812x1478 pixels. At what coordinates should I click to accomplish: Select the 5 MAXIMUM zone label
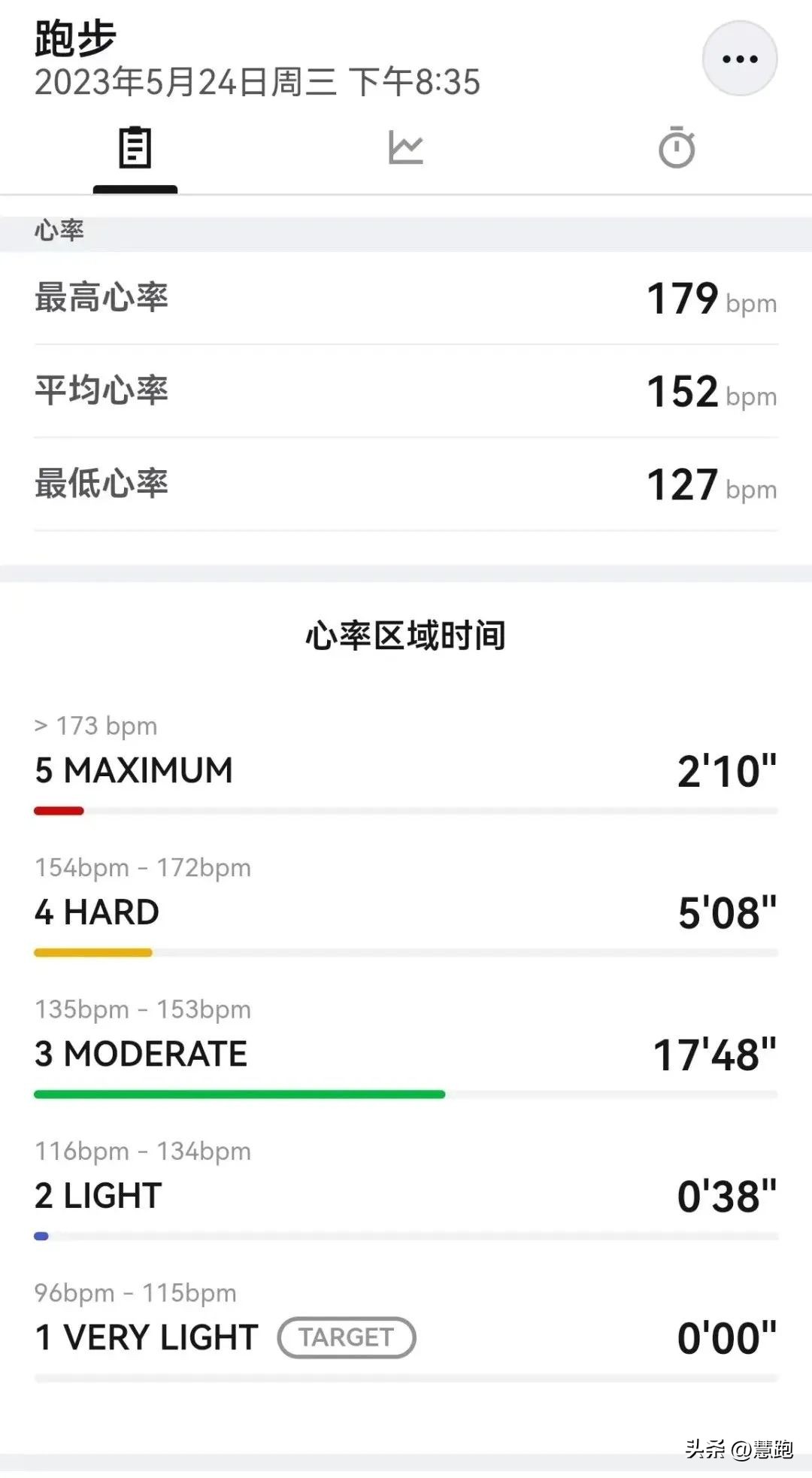coord(132,769)
